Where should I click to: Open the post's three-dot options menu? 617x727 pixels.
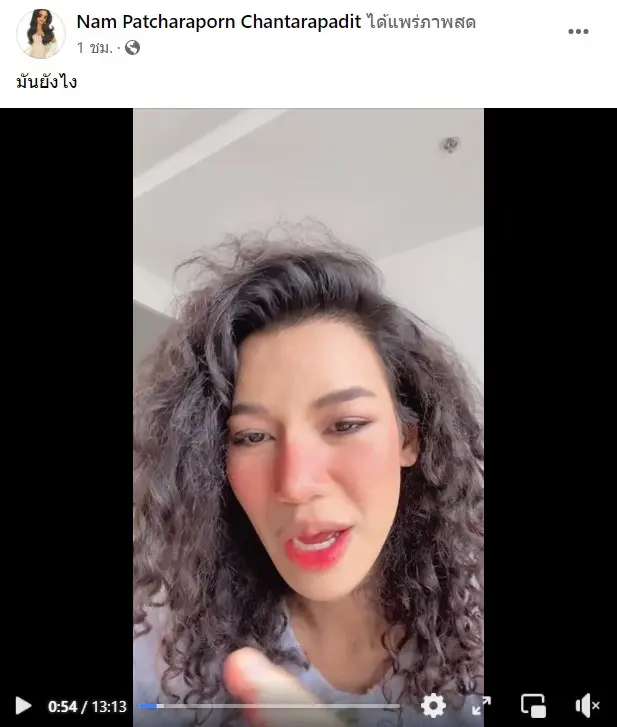[x=578, y=32]
